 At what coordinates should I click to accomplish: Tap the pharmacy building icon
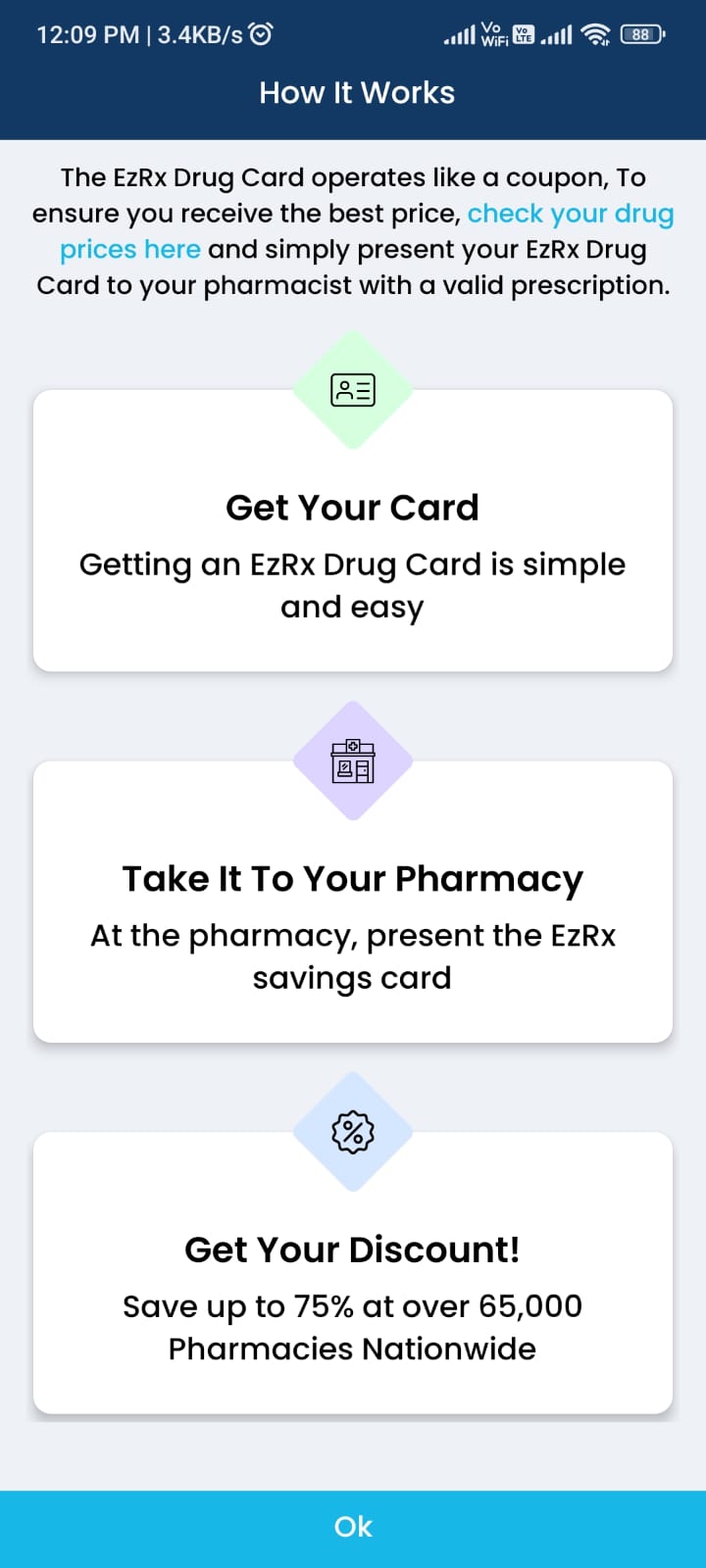click(352, 762)
